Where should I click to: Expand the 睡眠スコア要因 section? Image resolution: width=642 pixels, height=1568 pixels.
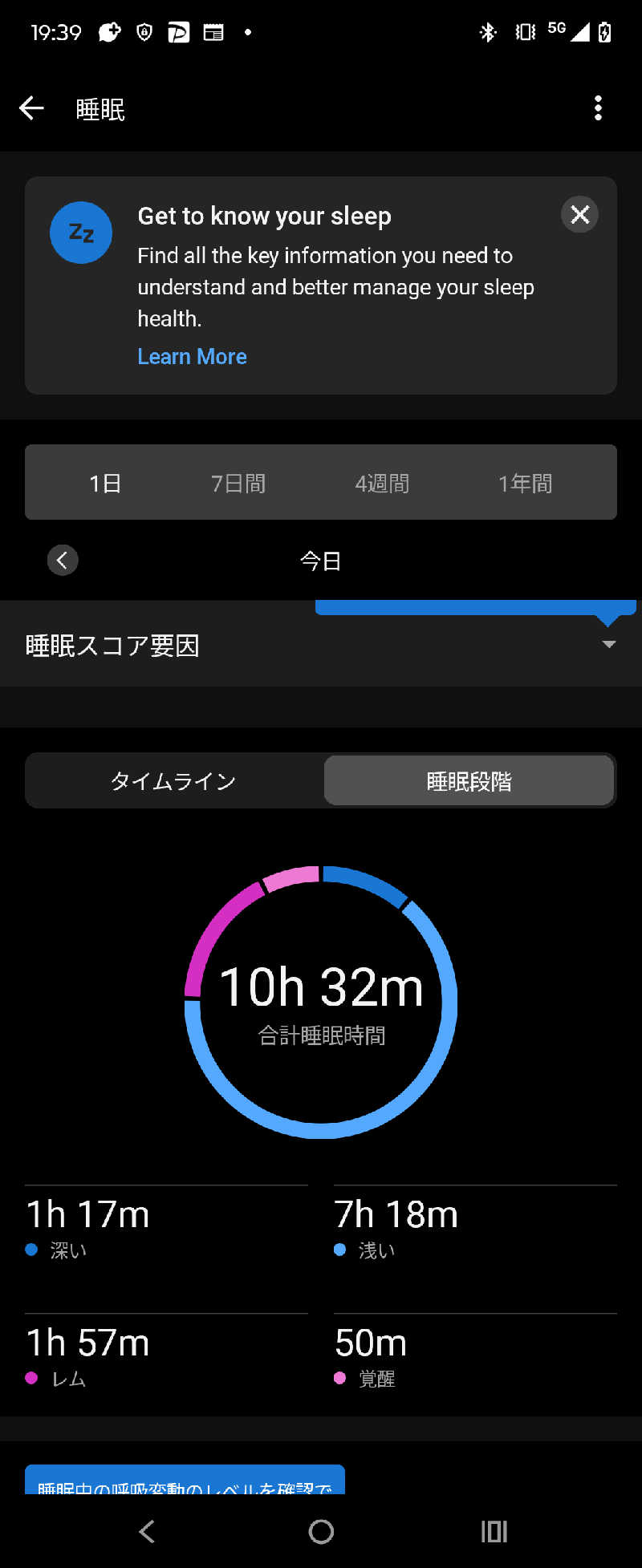coord(608,645)
